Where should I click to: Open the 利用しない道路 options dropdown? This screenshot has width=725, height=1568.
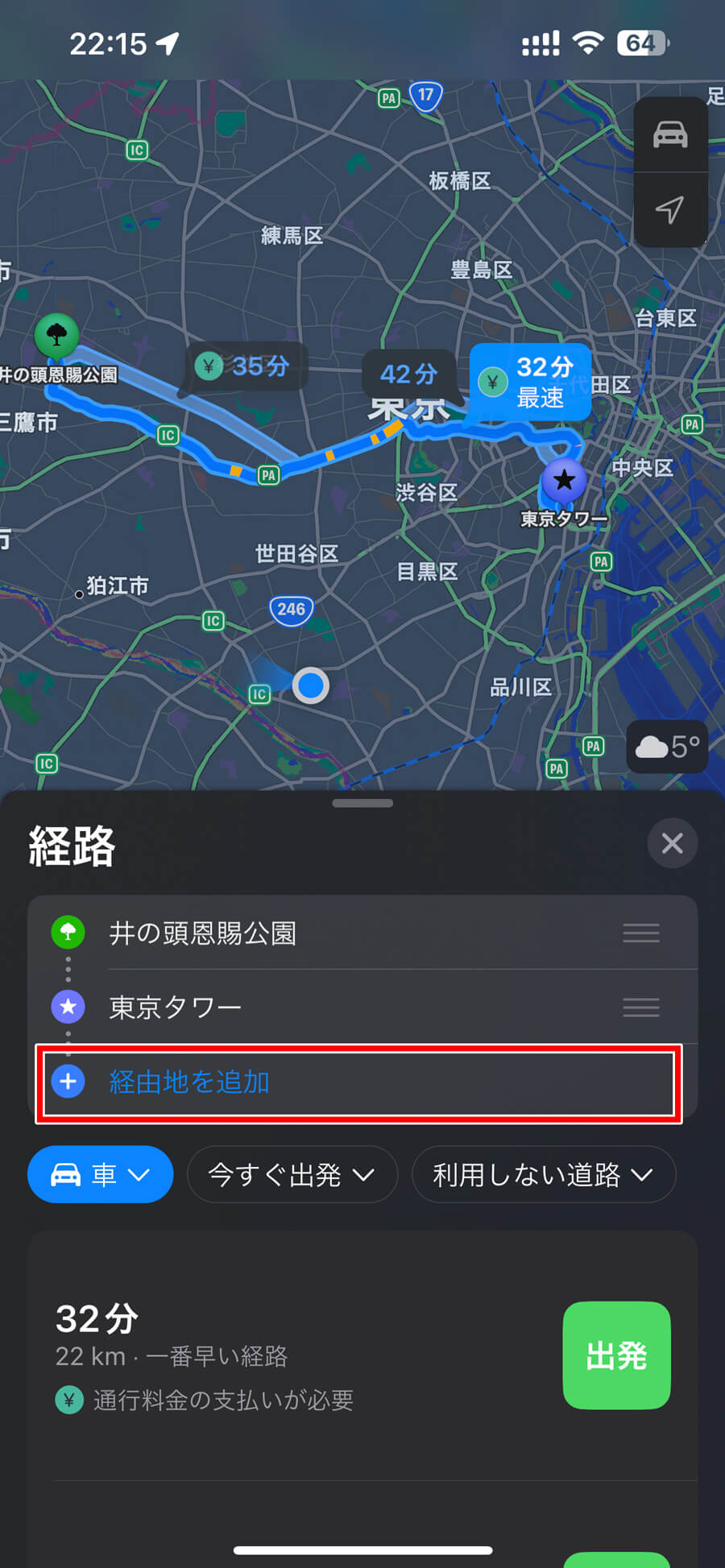click(x=543, y=1174)
